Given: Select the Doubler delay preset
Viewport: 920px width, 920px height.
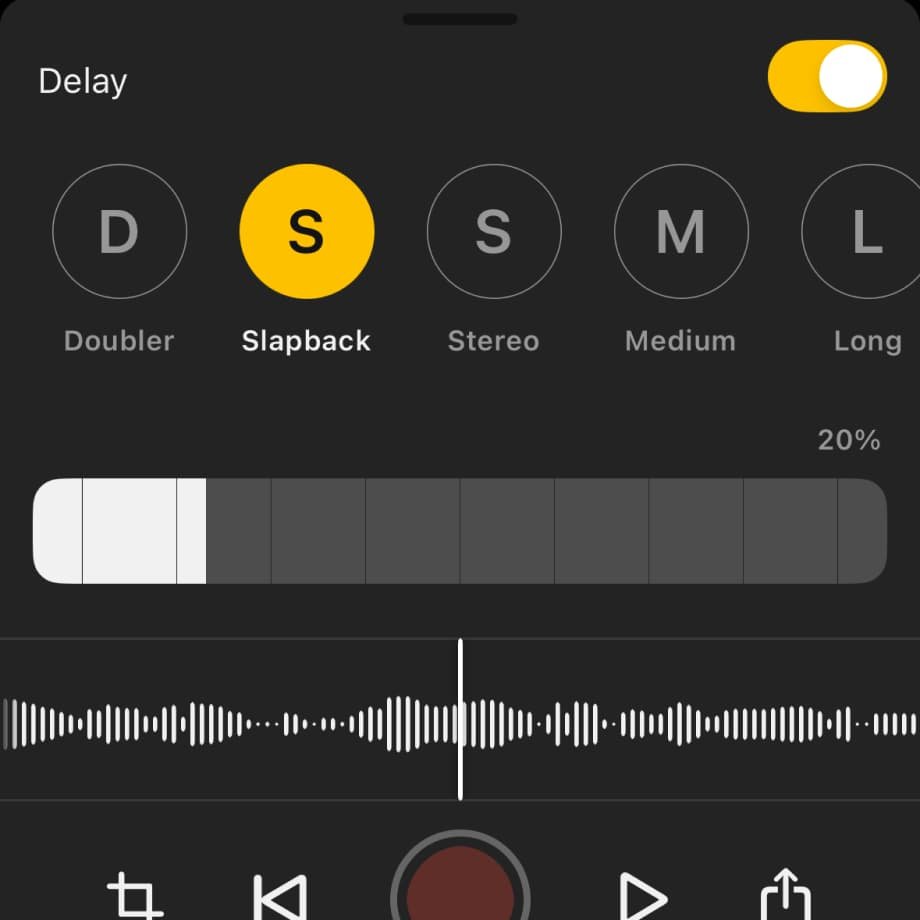Looking at the screenshot, I should pyautogui.click(x=119, y=232).
